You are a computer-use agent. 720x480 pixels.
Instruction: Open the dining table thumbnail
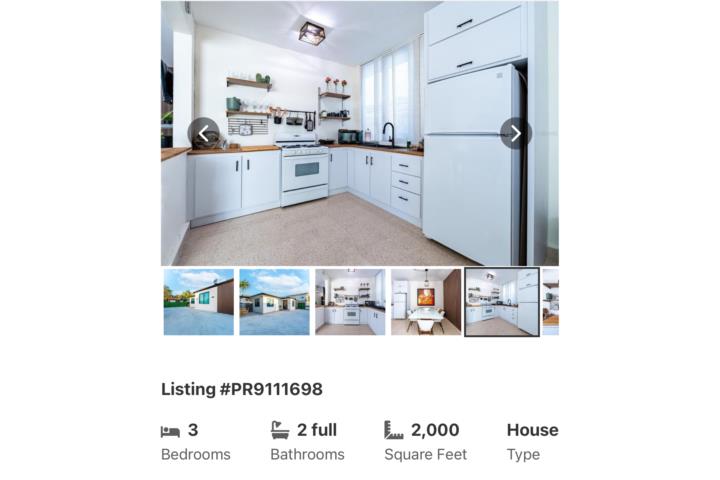point(426,301)
